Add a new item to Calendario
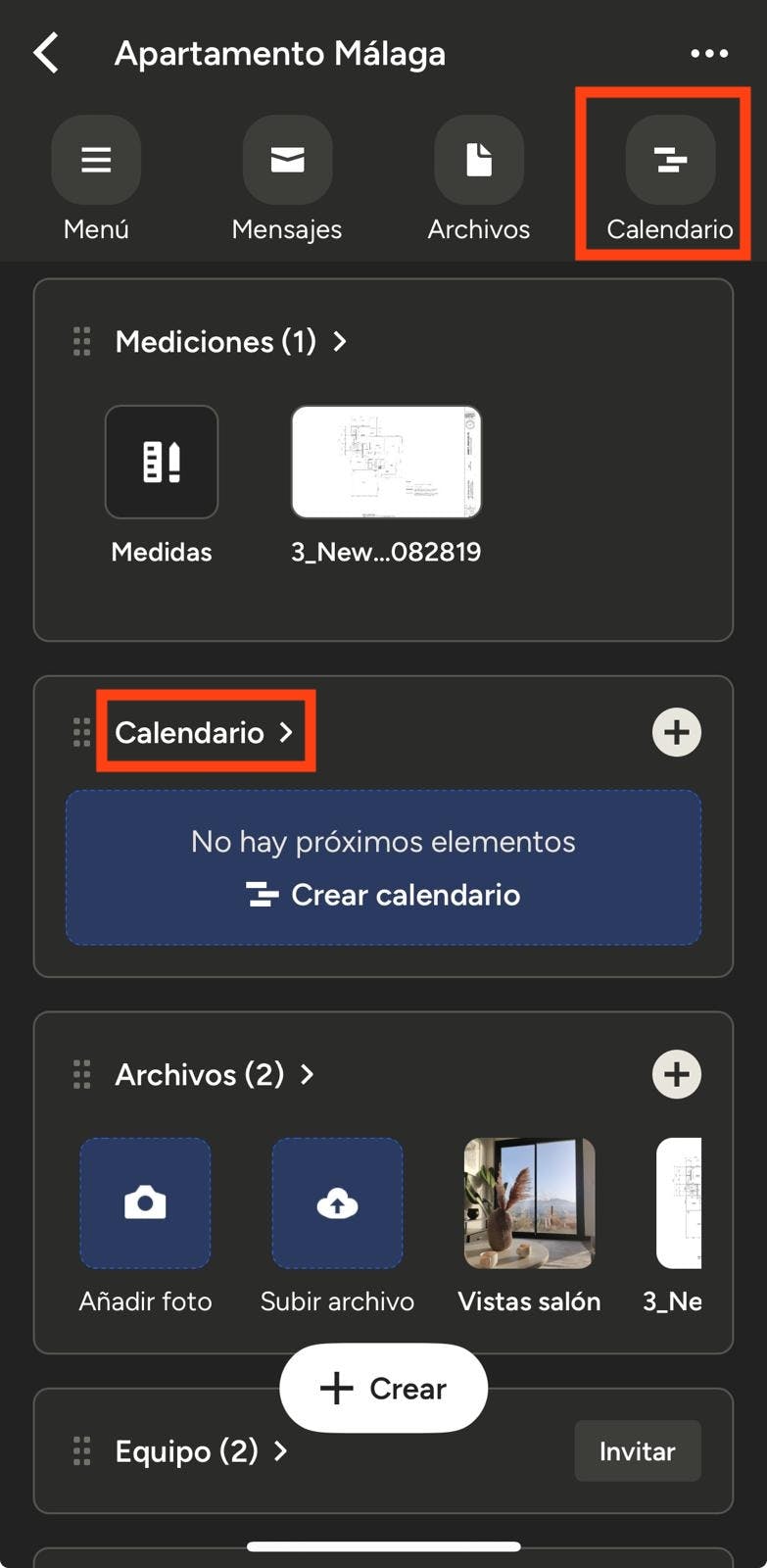 (x=676, y=732)
